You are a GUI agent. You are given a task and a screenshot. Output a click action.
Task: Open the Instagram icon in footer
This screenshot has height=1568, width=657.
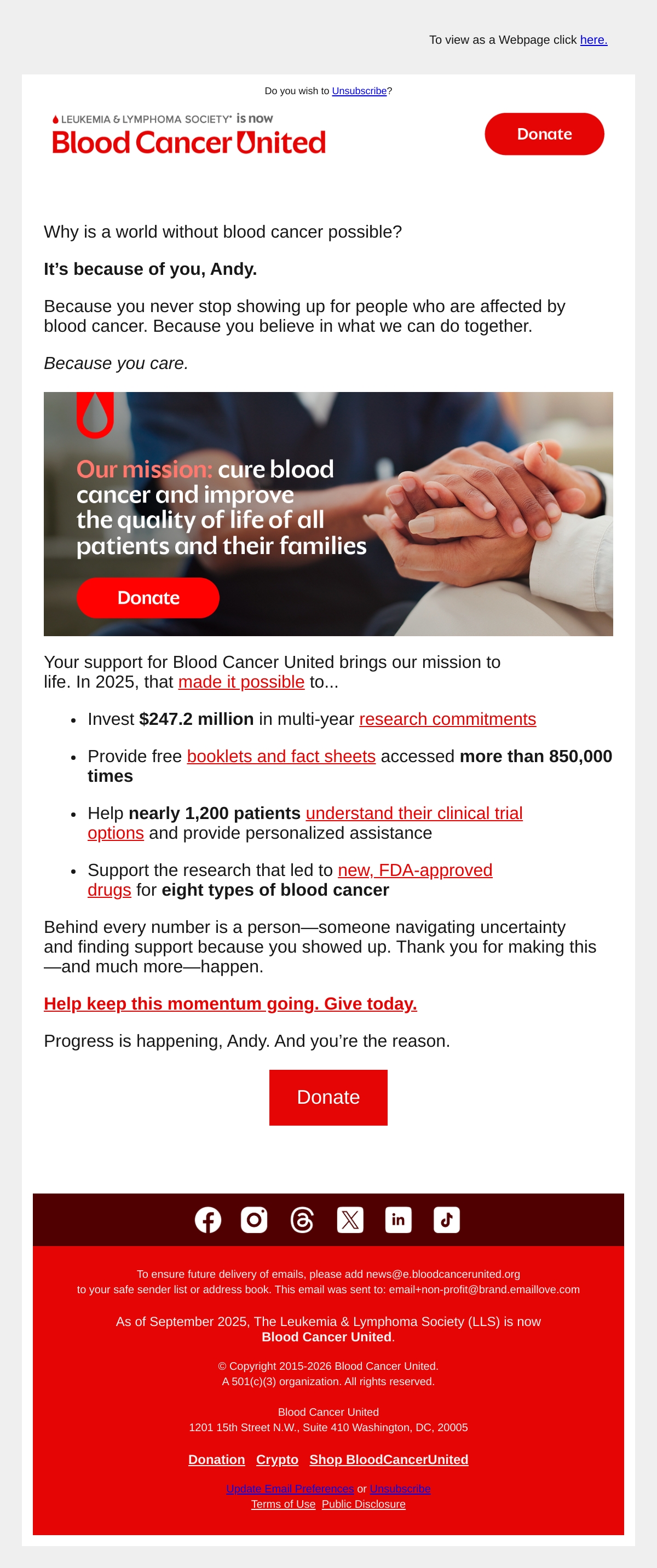pos(255,1220)
